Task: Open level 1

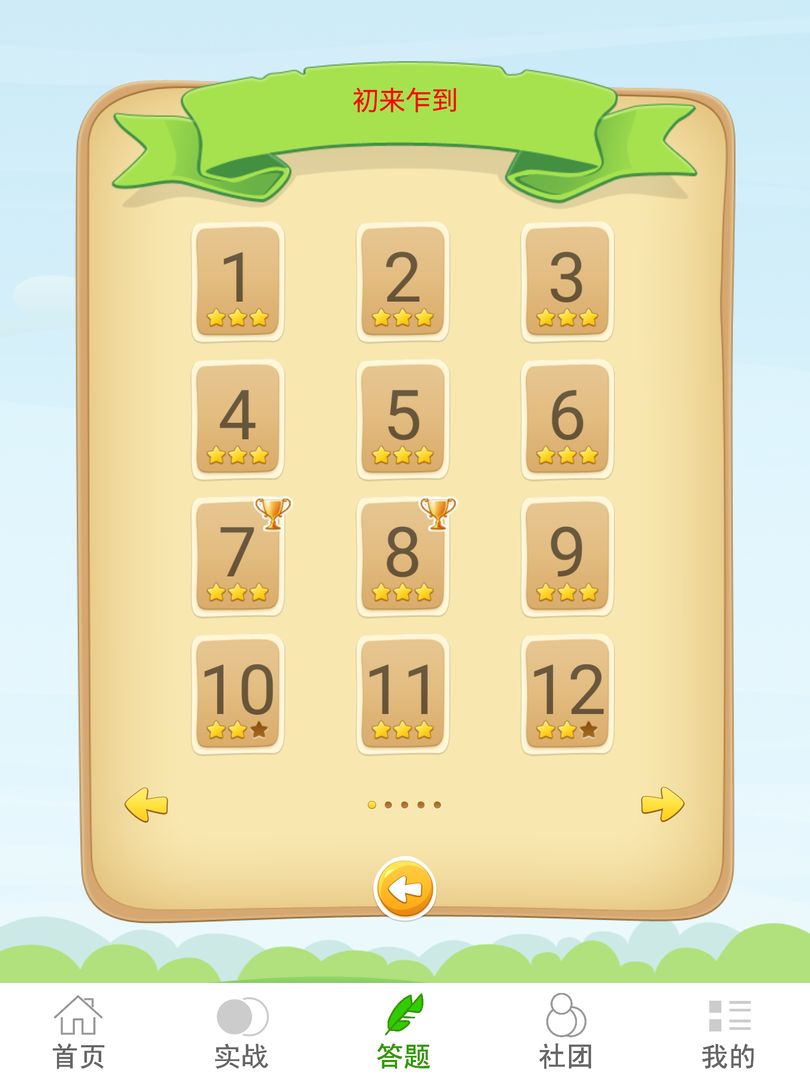Action: [237, 282]
